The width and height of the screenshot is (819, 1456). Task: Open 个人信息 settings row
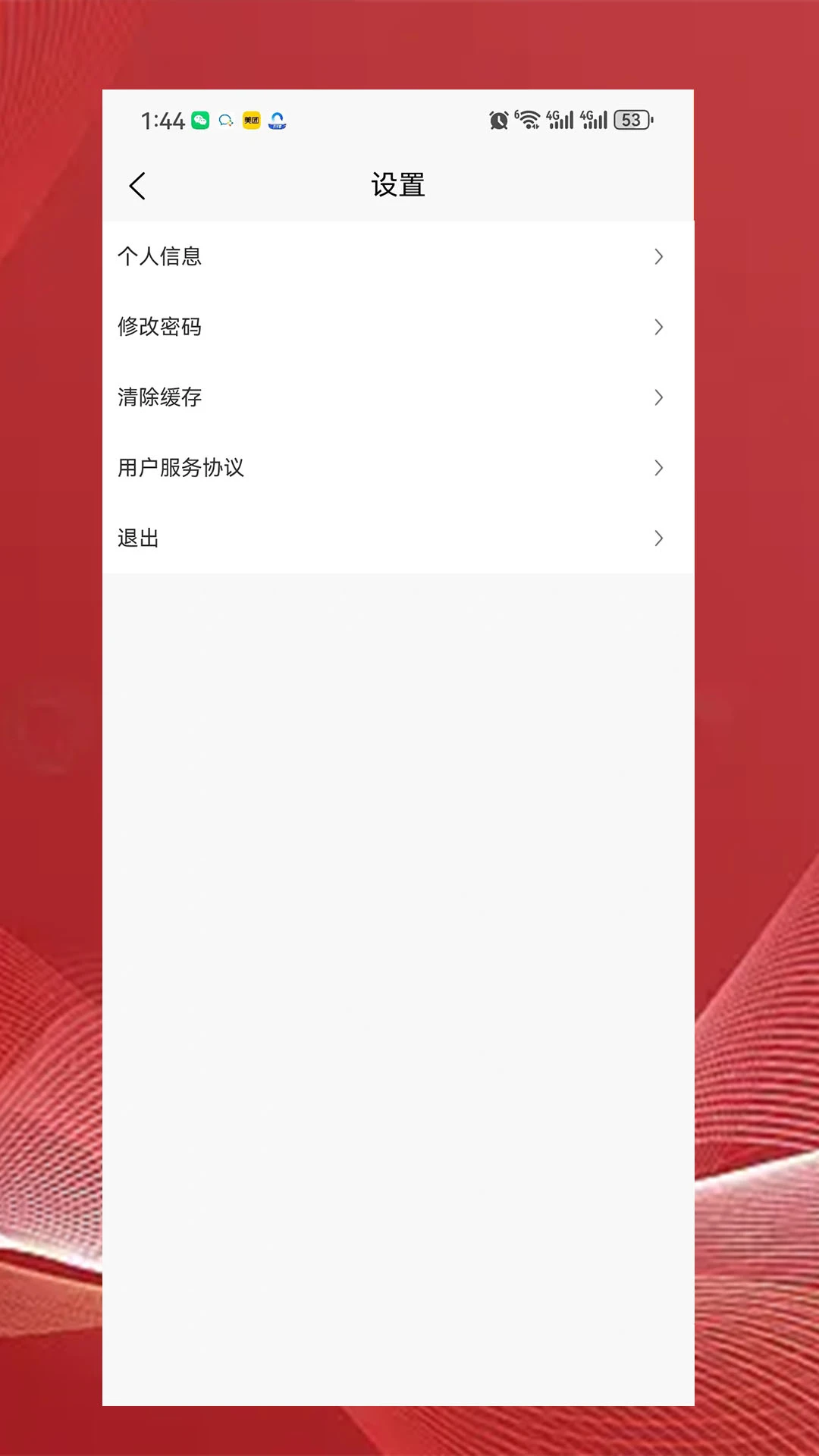pos(397,256)
